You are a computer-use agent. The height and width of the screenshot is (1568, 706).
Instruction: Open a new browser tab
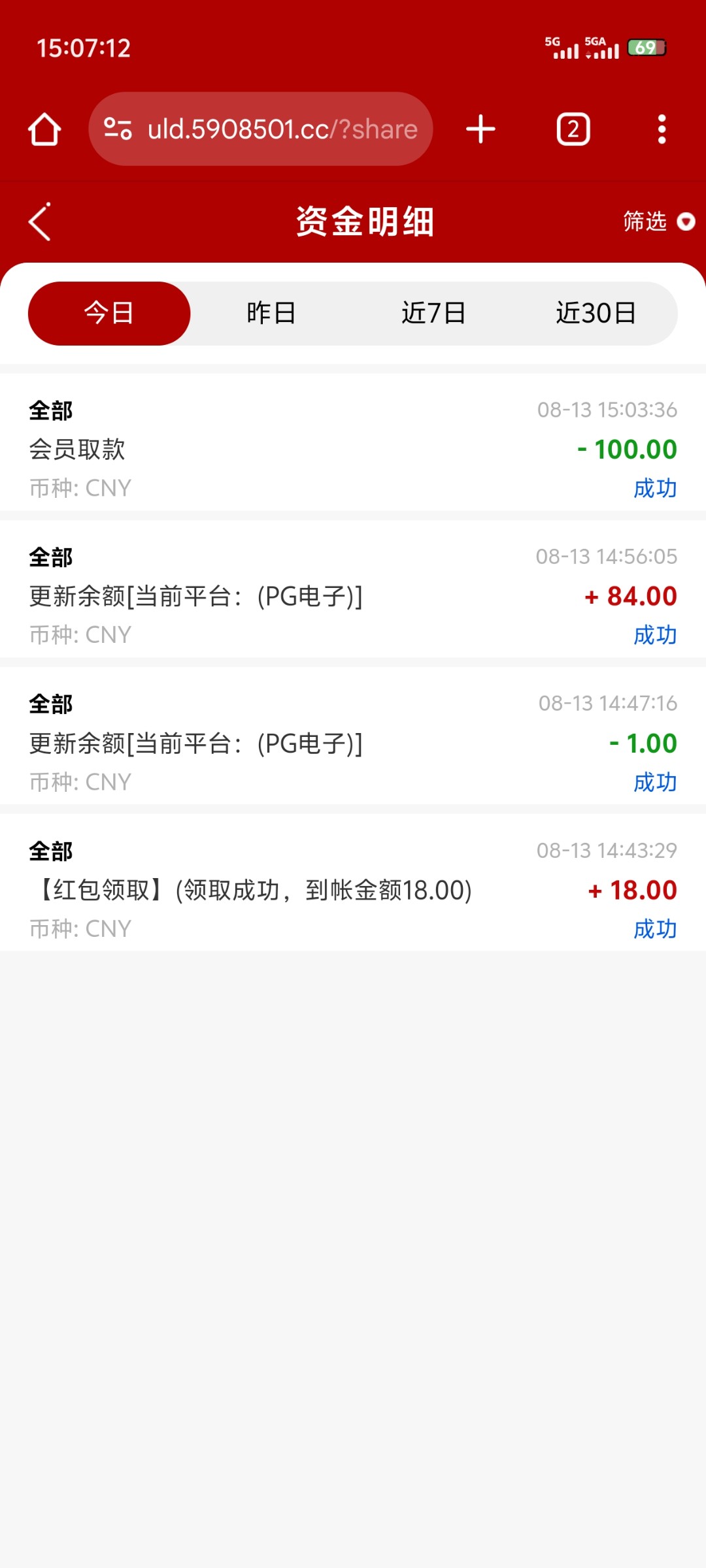pos(480,129)
